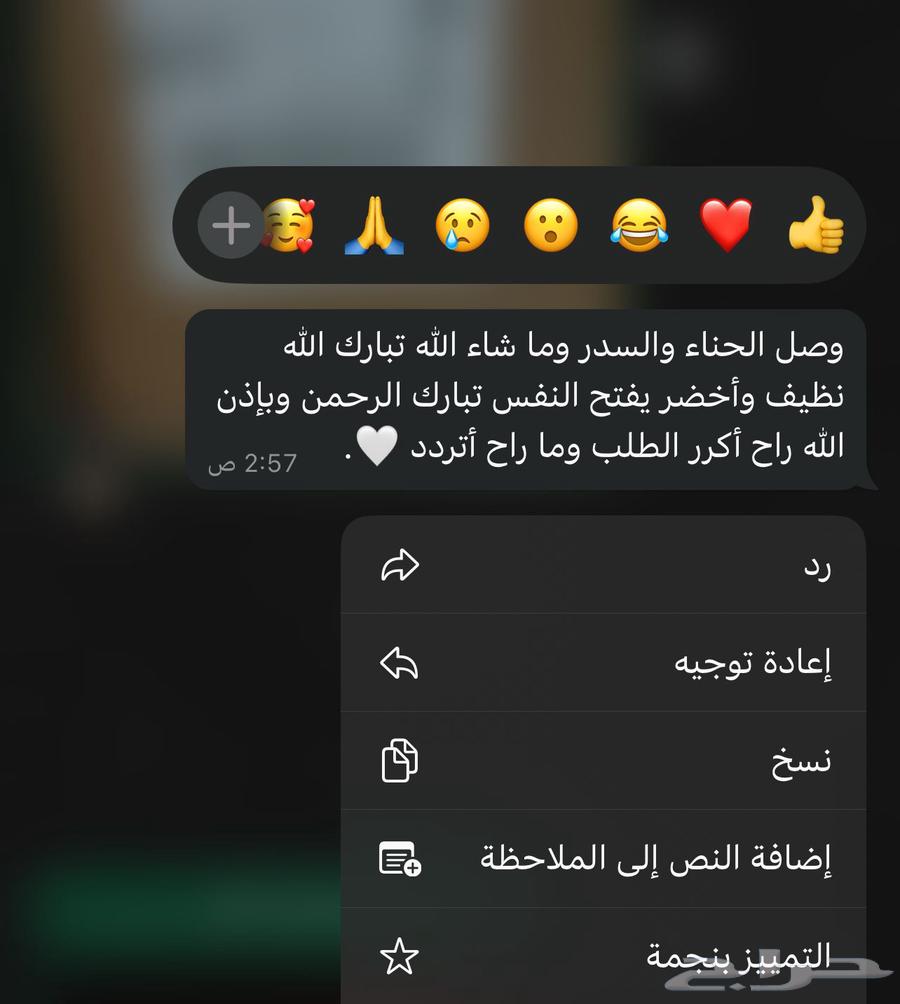This screenshot has width=900, height=1004.
Task: React with red heart emoji
Action: click(x=726, y=225)
